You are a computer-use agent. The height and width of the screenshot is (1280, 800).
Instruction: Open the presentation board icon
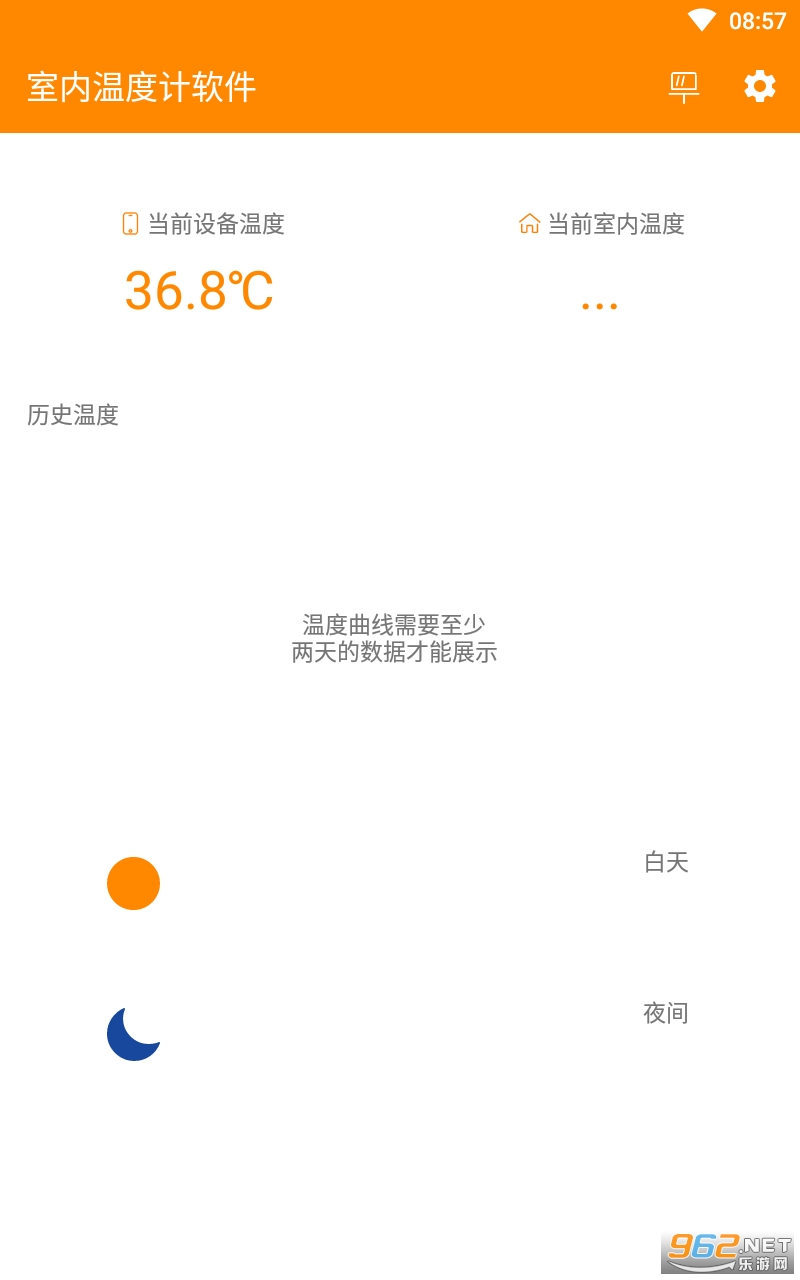point(684,87)
